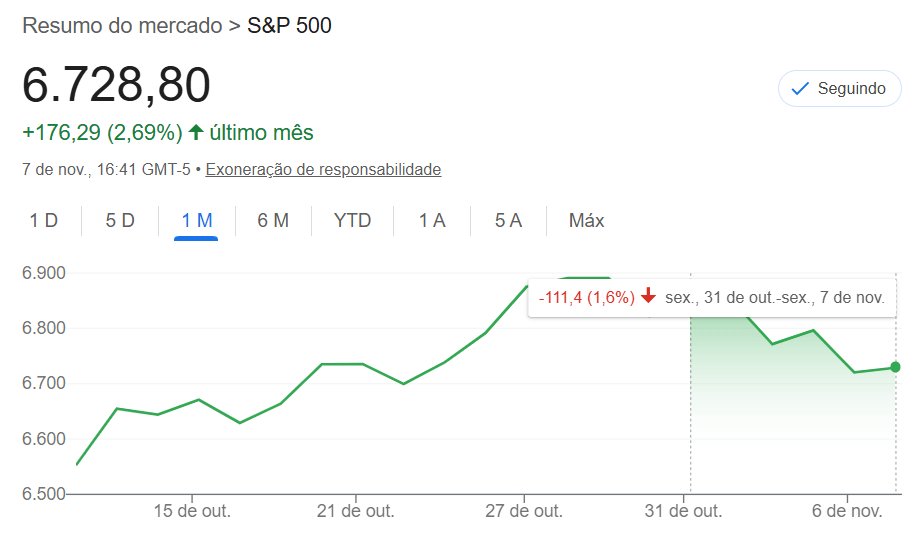This screenshot has height=539, width=922.
Task: Switch to YTD view
Action: point(352,221)
